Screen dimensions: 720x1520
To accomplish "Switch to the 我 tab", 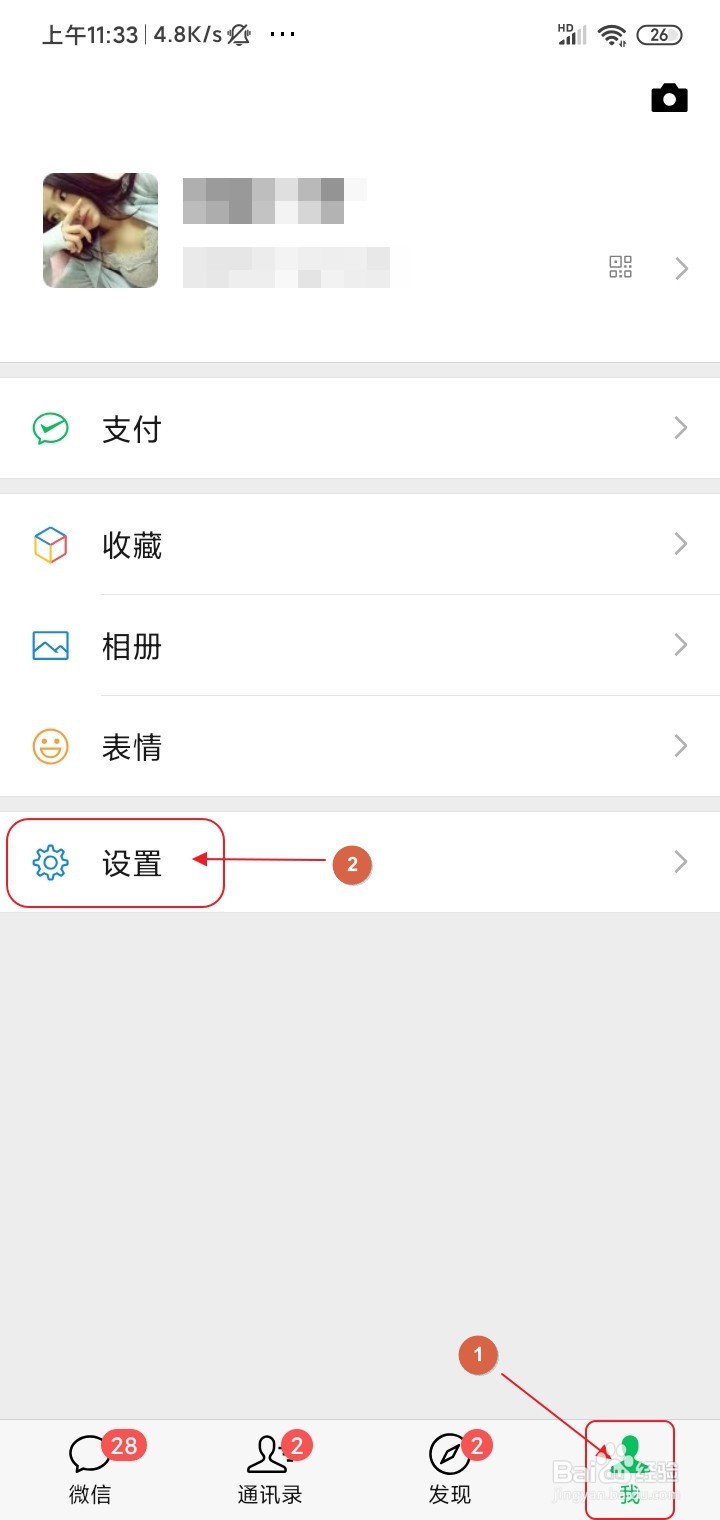I will [x=630, y=1468].
